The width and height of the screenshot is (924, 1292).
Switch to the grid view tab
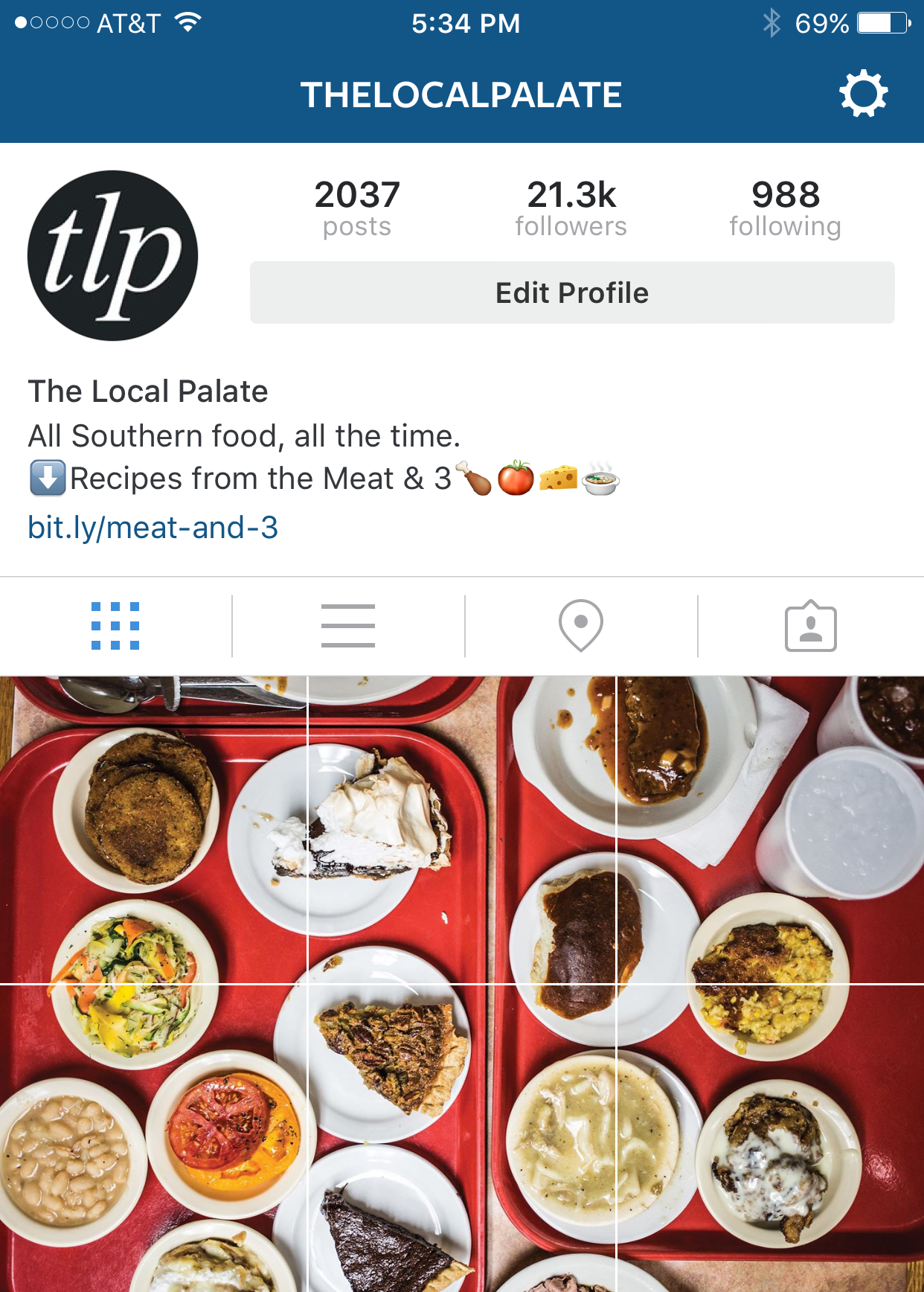point(115,626)
